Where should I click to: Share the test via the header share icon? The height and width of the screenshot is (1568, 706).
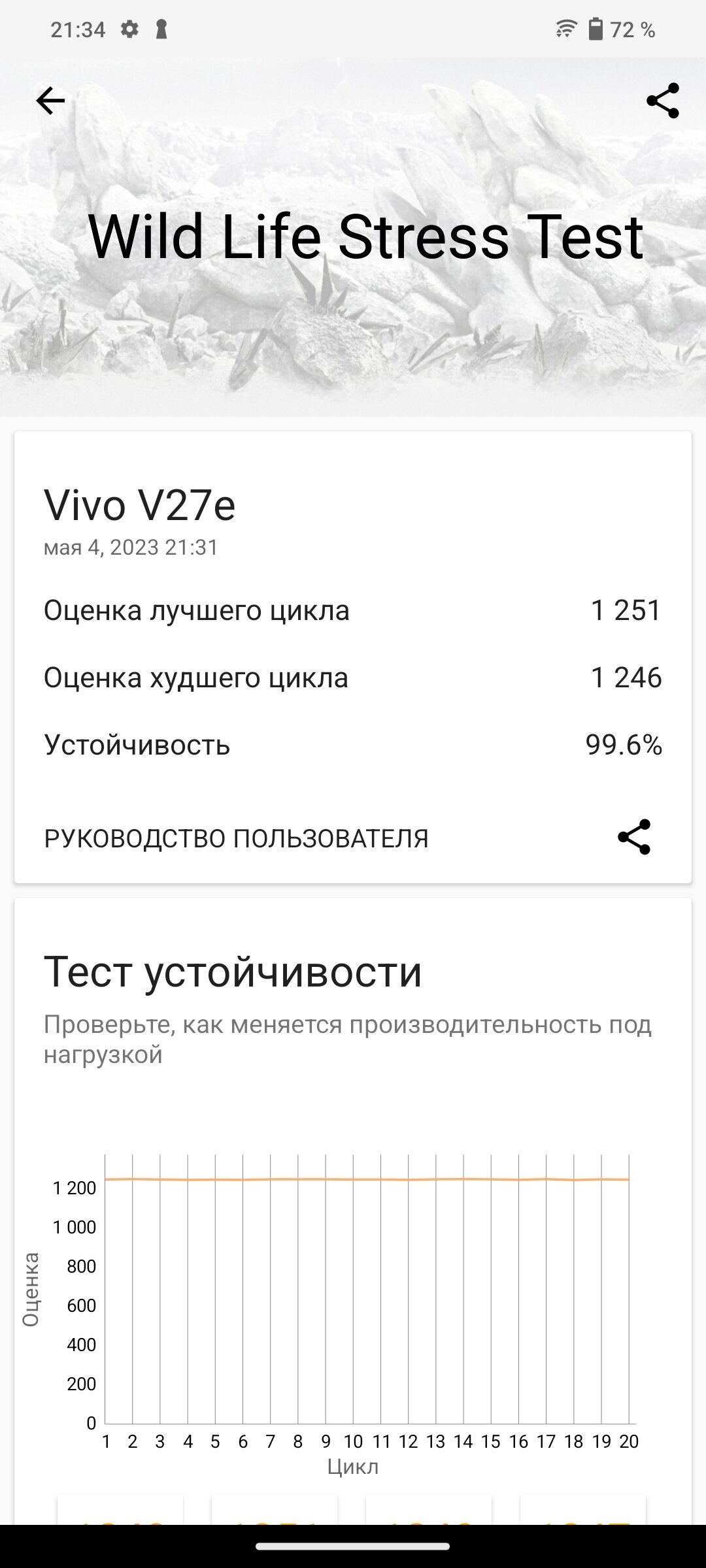pyautogui.click(x=662, y=101)
